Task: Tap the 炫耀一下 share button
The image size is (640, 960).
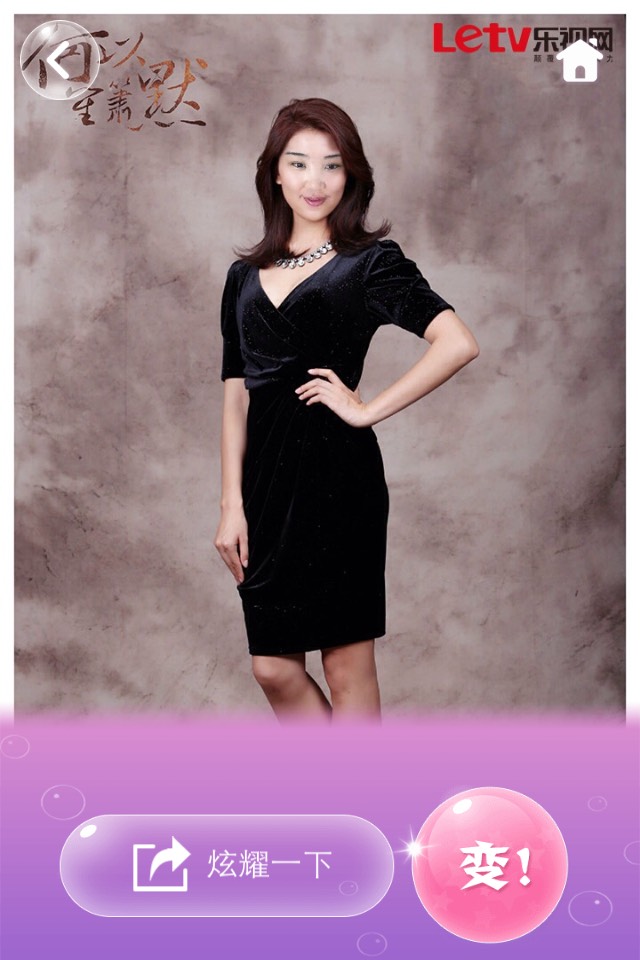Action: (226, 864)
